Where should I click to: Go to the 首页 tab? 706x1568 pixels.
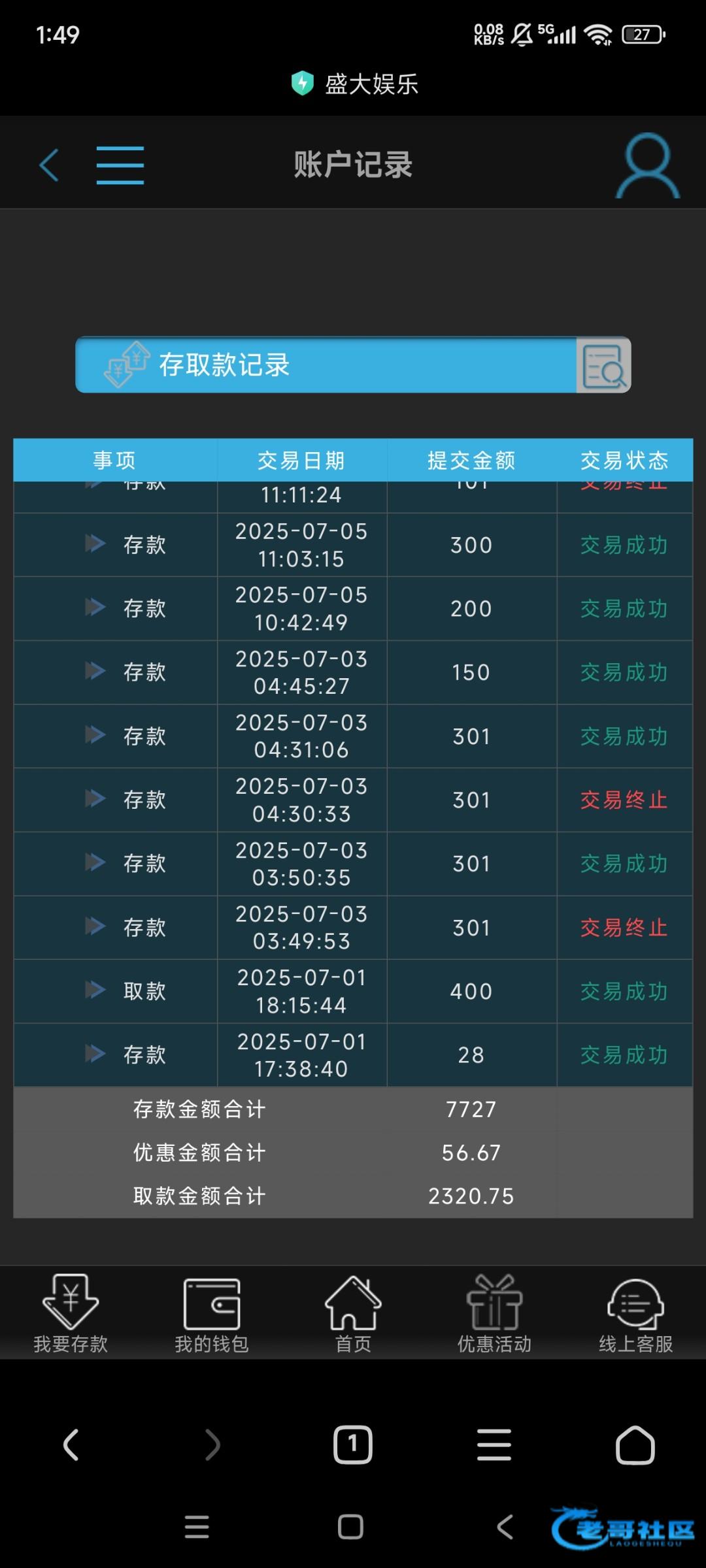coord(353,1313)
